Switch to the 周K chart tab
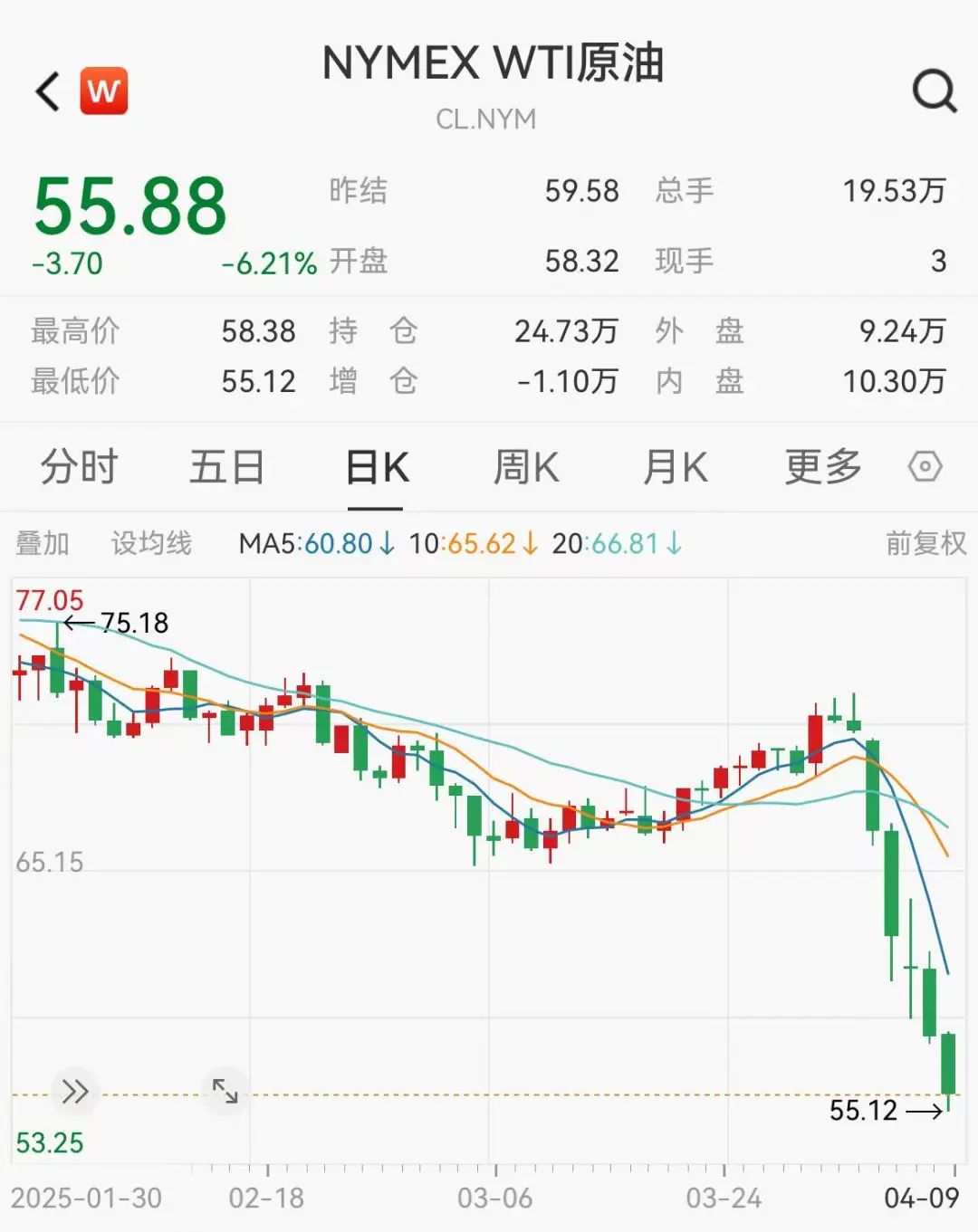The image size is (978, 1232). [x=526, y=467]
